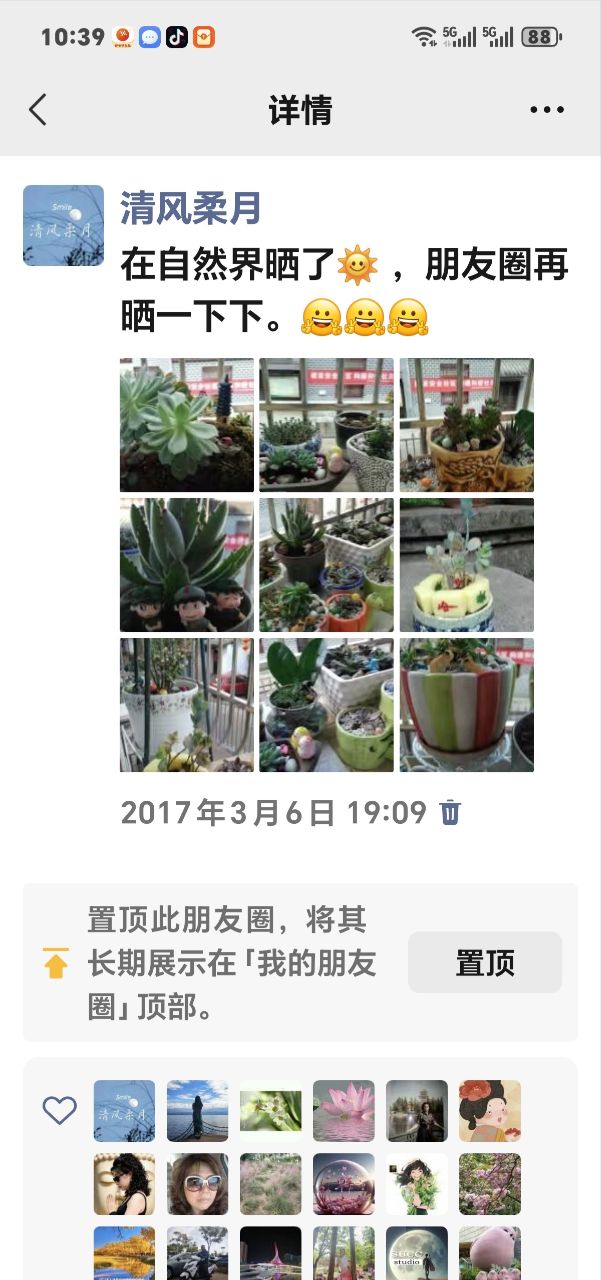The image size is (601, 1280).
Task: Tap the username 清风柔月
Action: (191, 208)
